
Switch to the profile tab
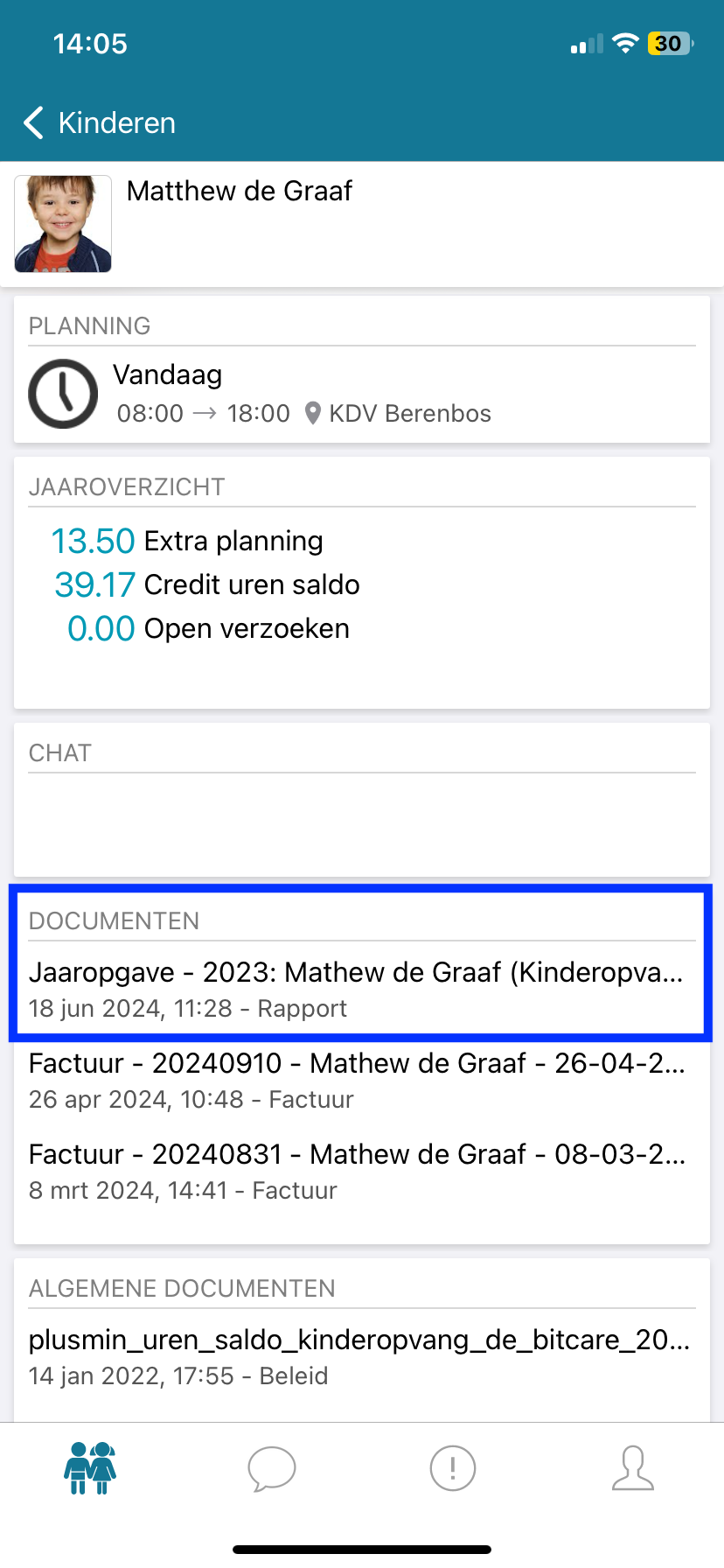coord(633,1468)
